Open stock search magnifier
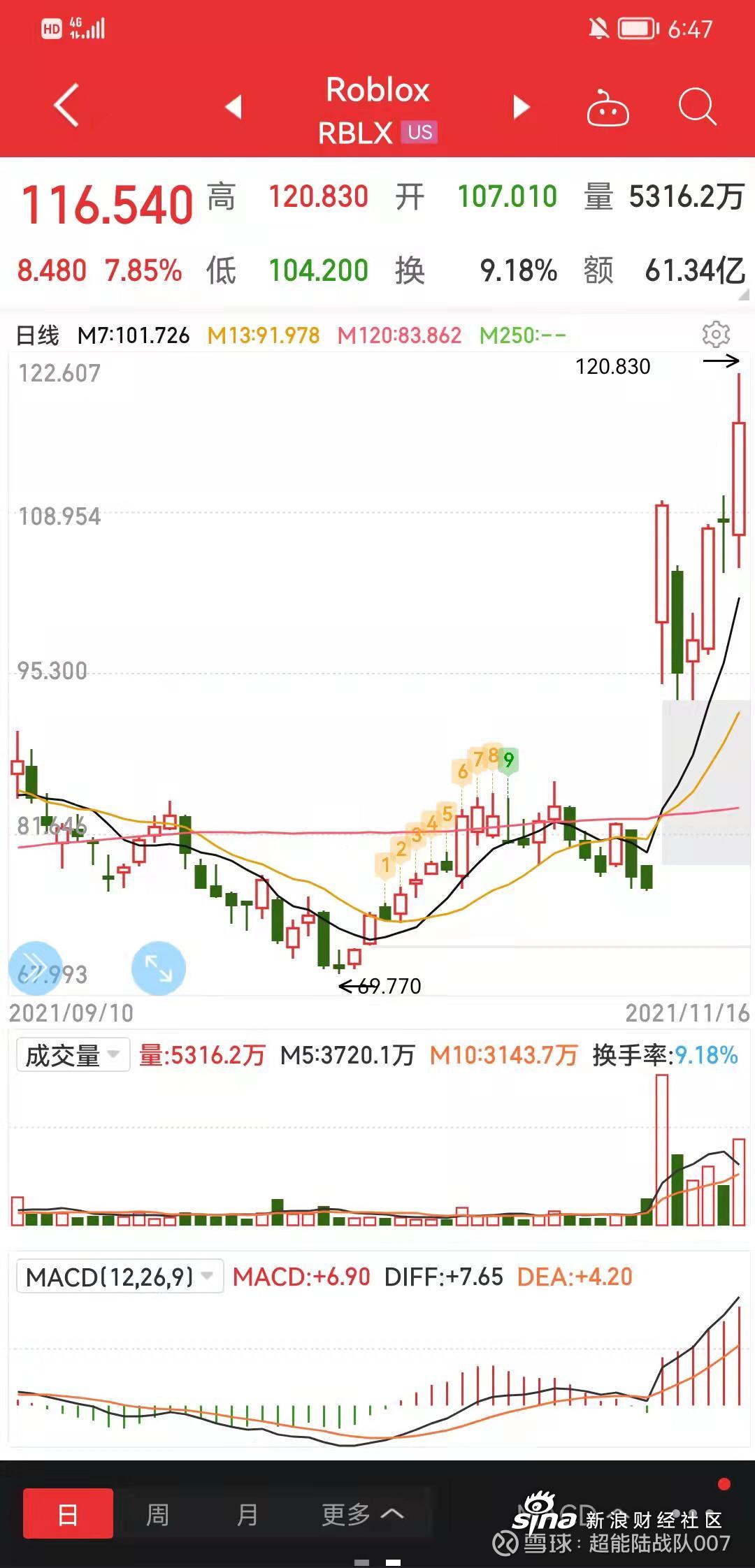The width and height of the screenshot is (755, 1568). (697, 107)
